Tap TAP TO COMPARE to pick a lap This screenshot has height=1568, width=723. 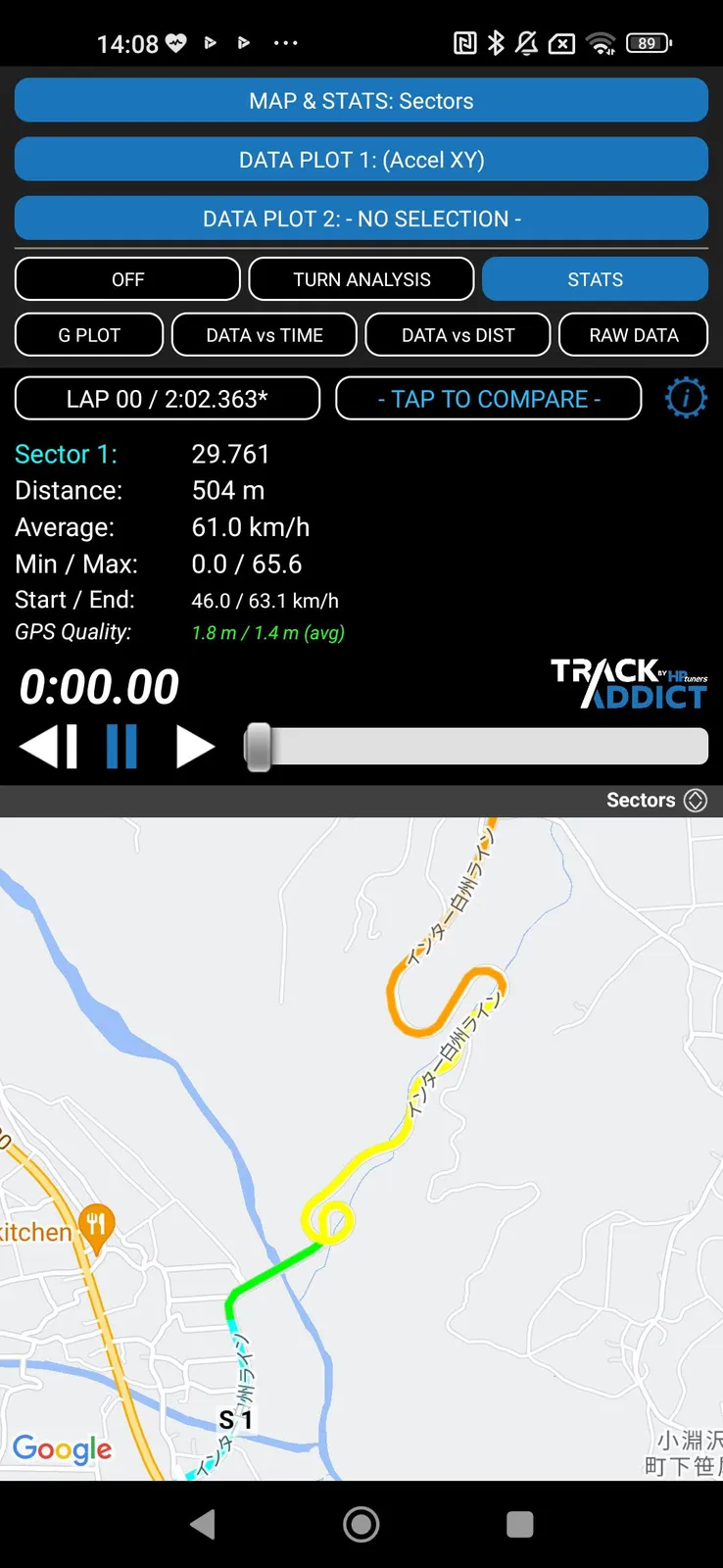click(489, 399)
